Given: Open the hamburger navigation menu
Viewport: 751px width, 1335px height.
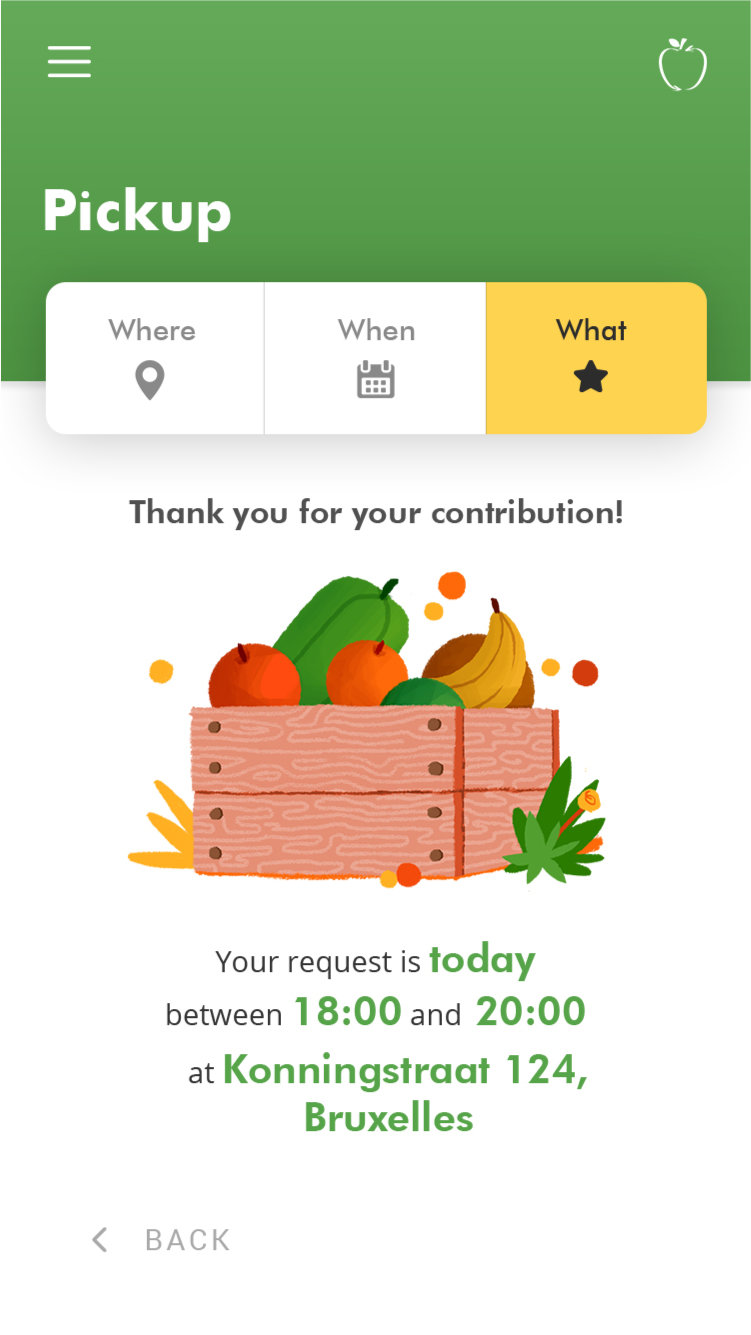Looking at the screenshot, I should (x=68, y=61).
